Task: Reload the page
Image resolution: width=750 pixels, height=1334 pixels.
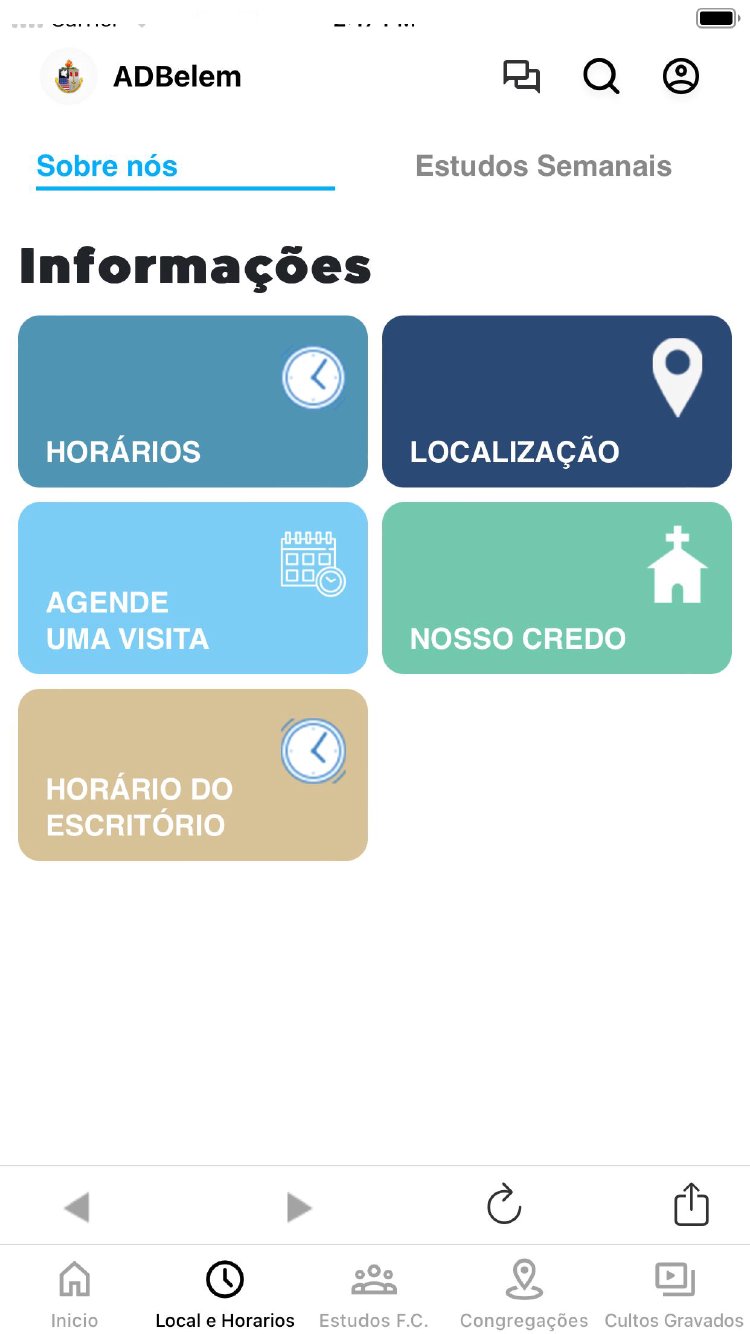Action: [504, 1205]
